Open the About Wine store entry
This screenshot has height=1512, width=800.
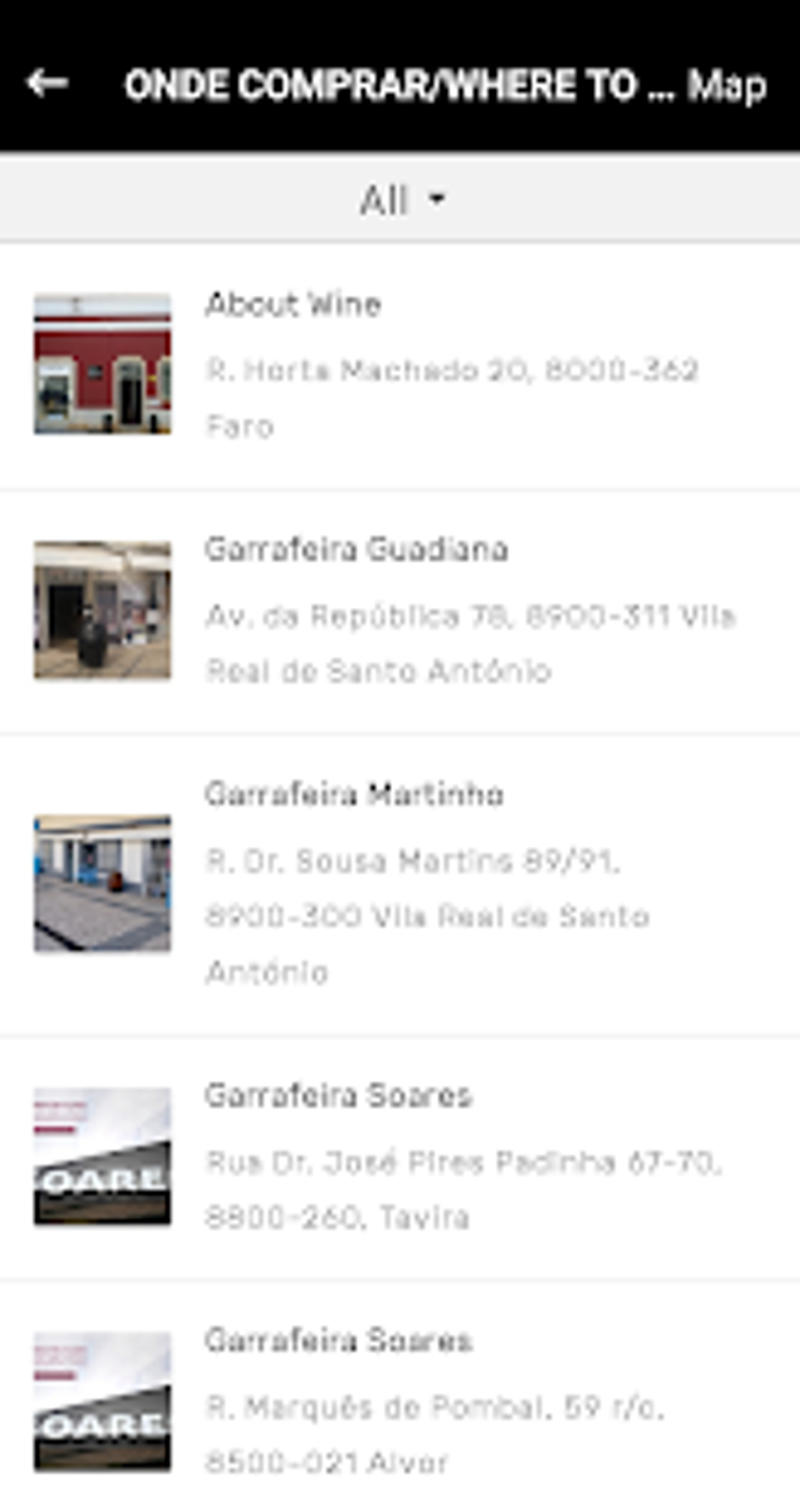tap(400, 365)
